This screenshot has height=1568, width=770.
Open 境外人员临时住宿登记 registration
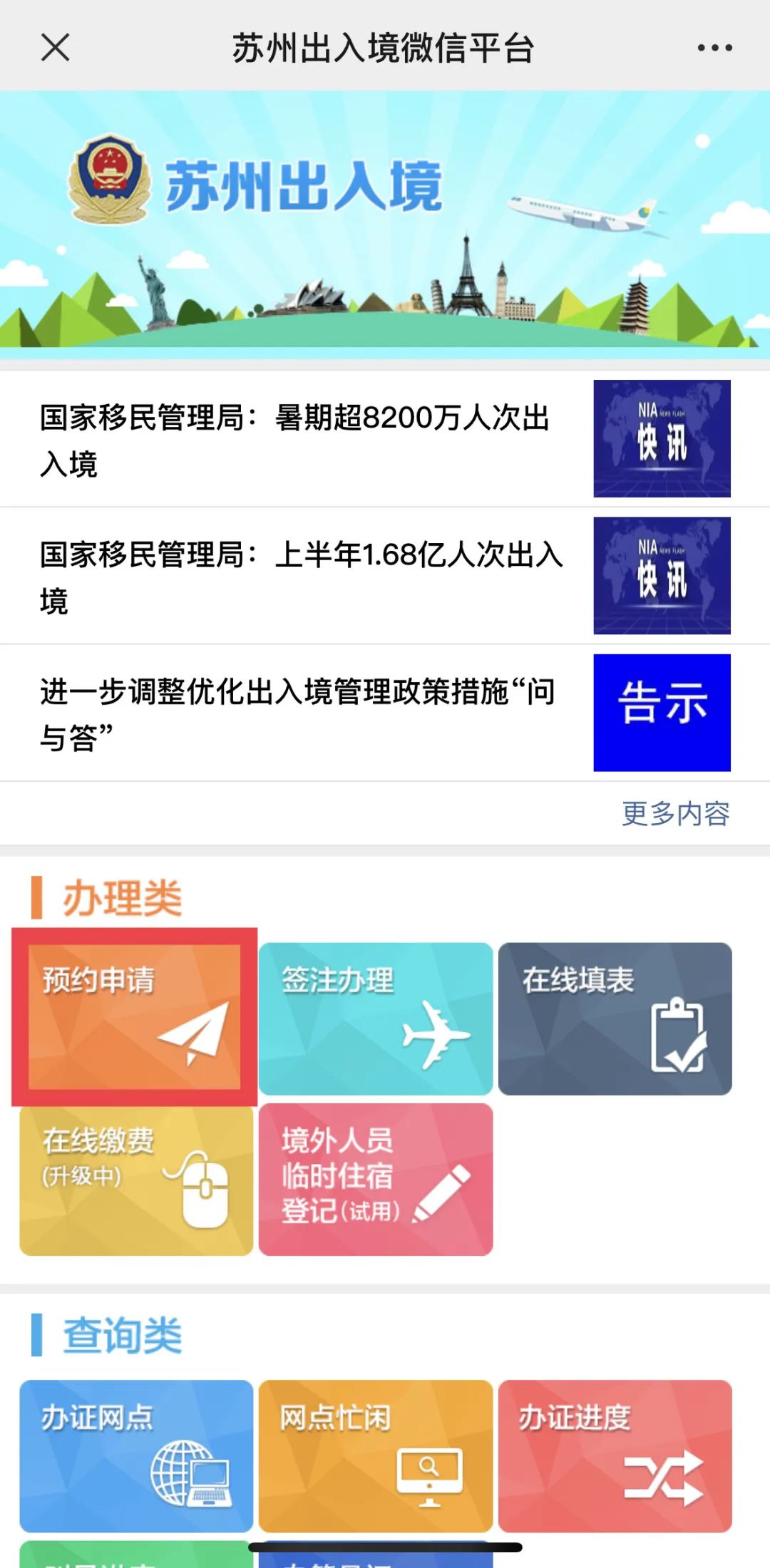(x=376, y=1180)
